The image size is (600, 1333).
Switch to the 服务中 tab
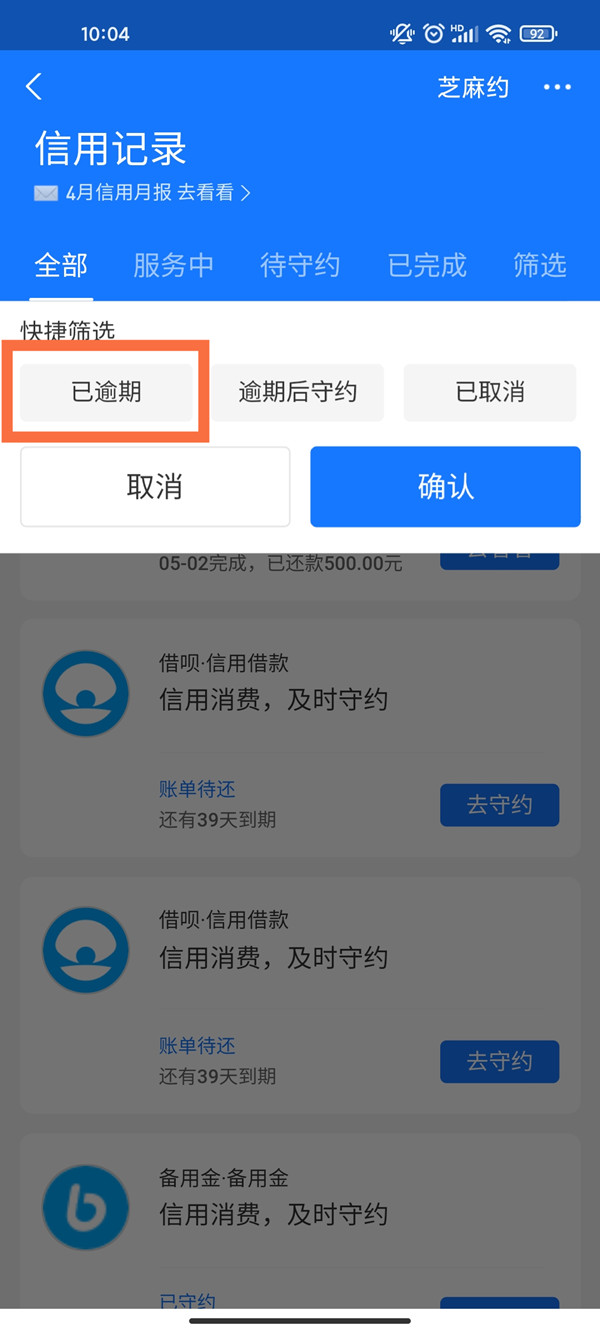(x=173, y=265)
